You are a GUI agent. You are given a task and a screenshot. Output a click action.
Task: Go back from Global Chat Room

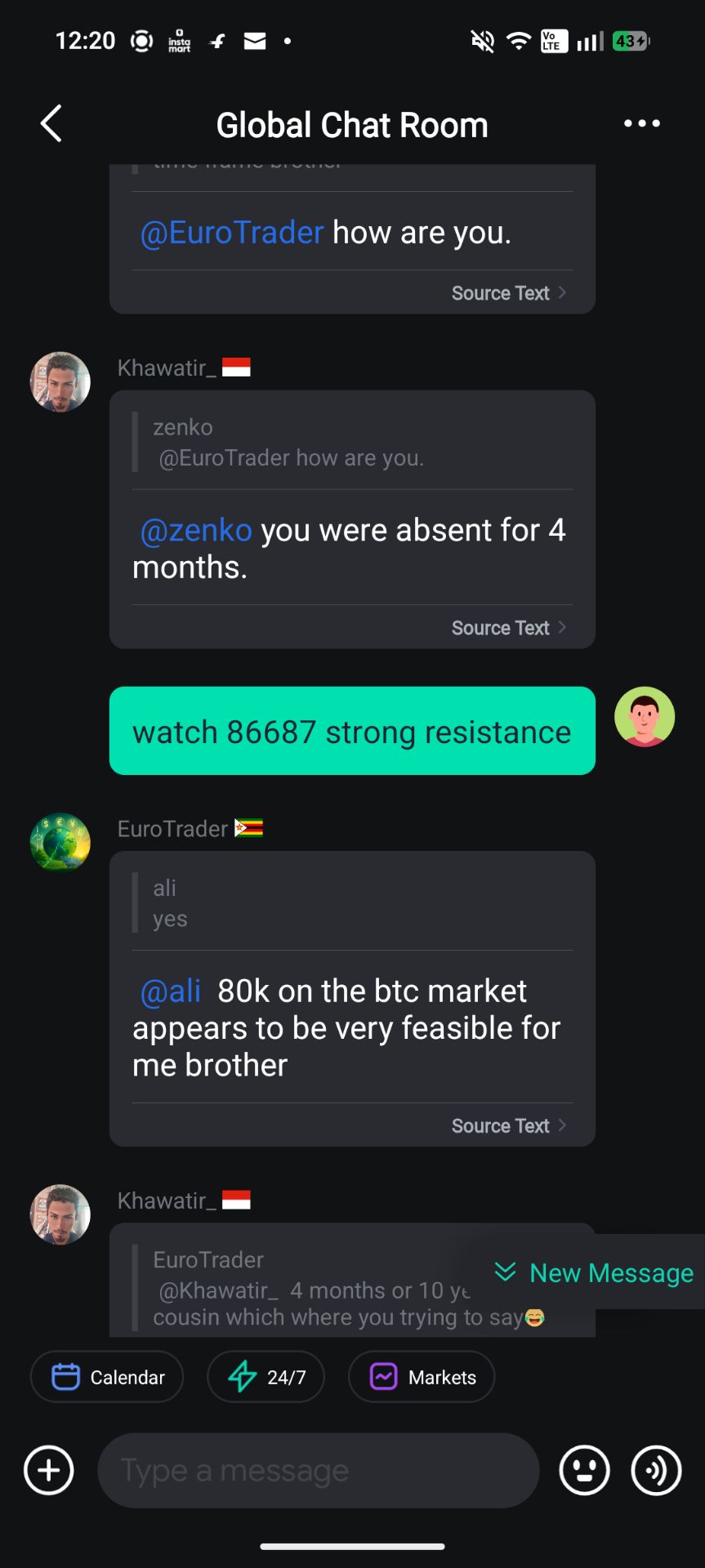tap(51, 124)
